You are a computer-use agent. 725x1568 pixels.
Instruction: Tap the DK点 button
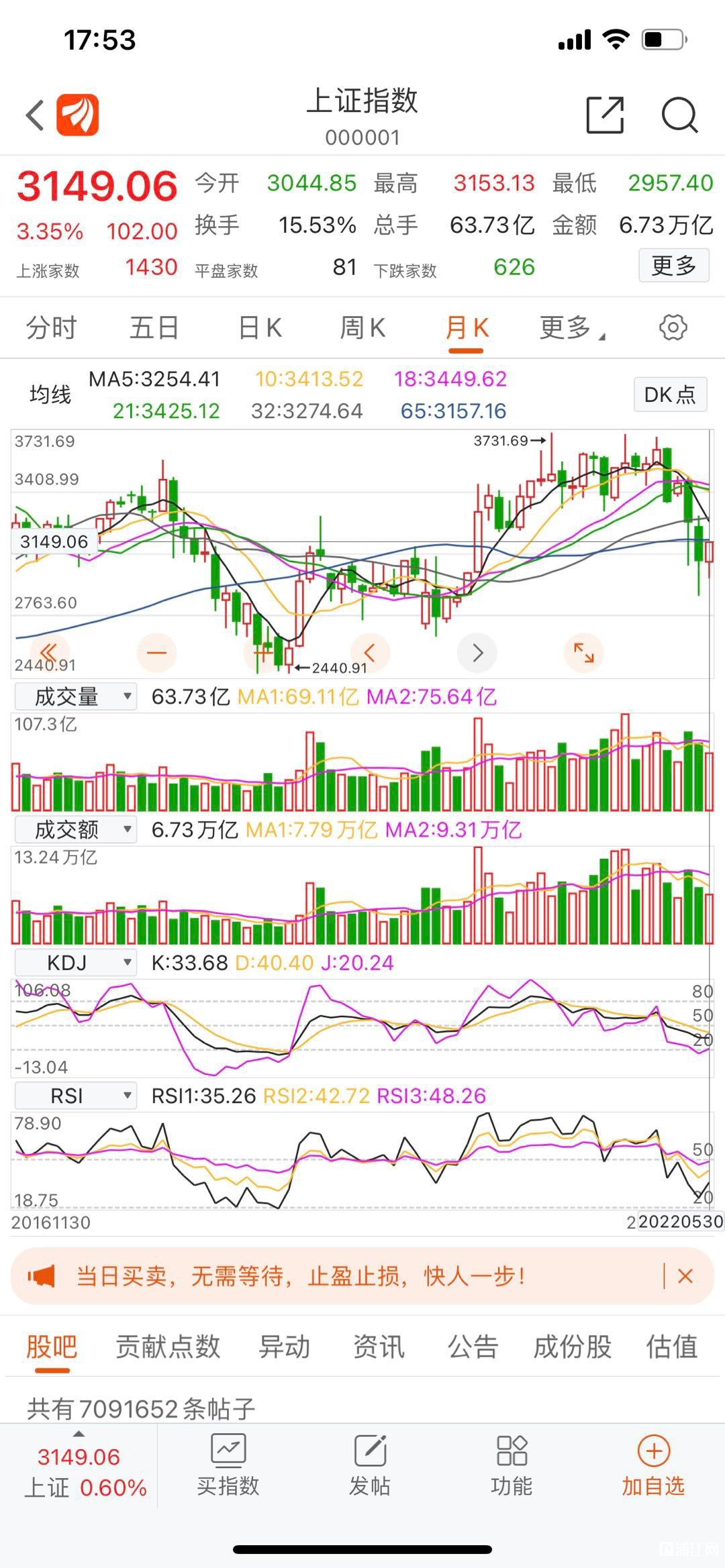pos(669,395)
